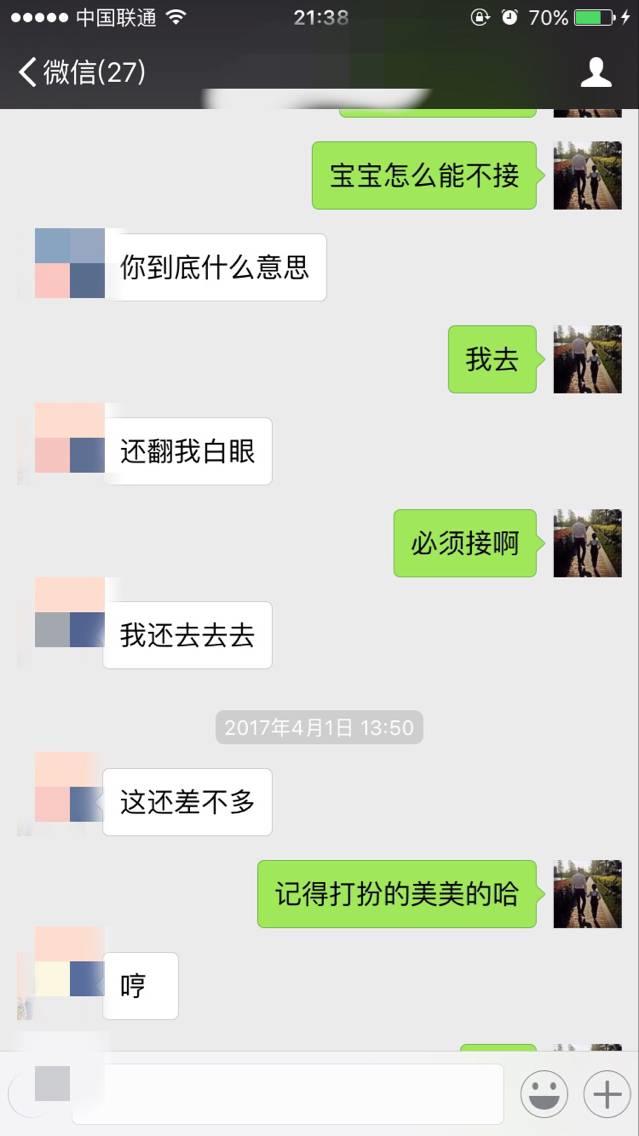The image size is (639, 1136).
Task: Tap the avatar beside 必须接啊
Action: 587,543
